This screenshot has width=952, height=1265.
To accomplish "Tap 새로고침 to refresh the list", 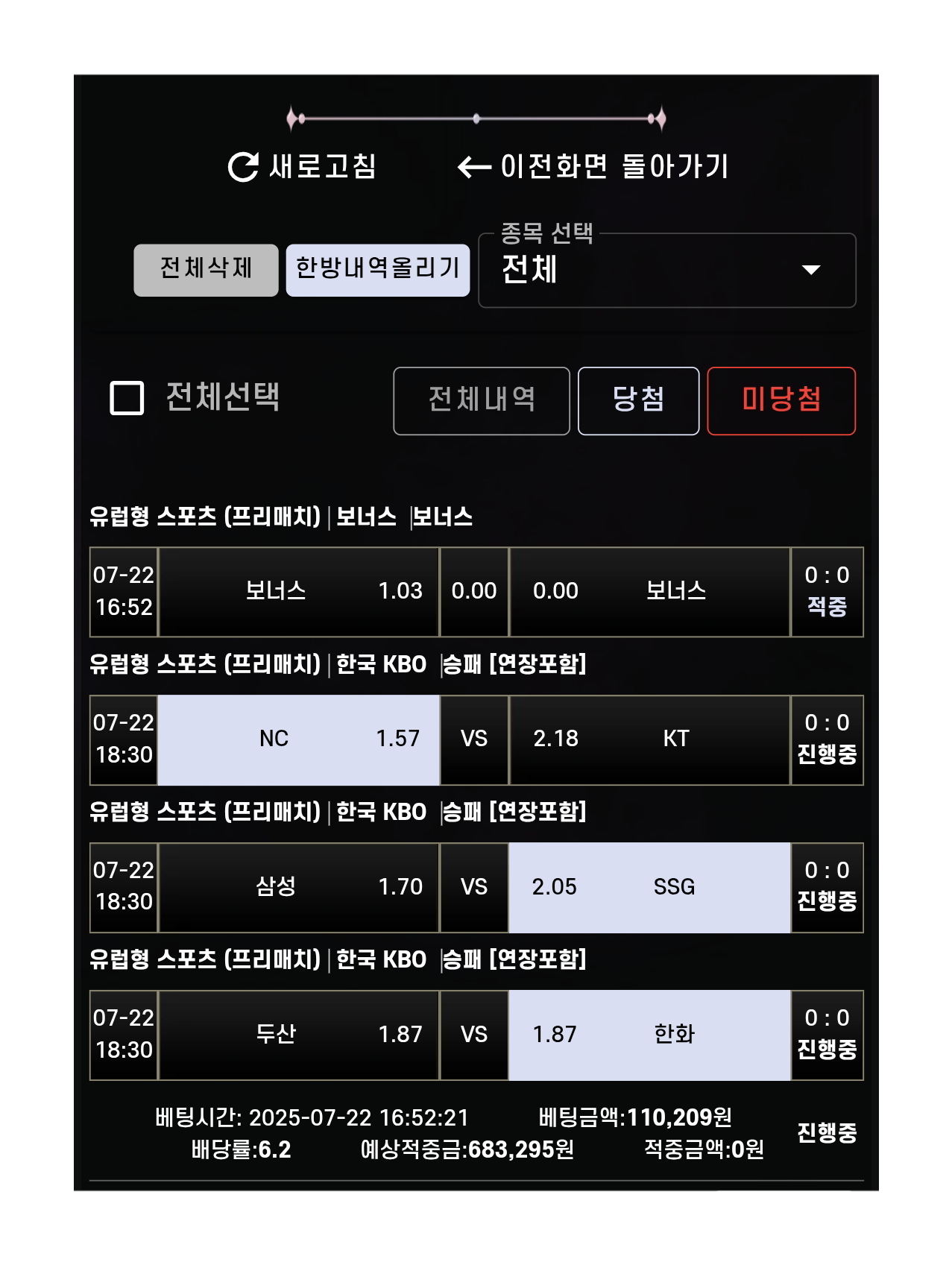I will tap(302, 166).
